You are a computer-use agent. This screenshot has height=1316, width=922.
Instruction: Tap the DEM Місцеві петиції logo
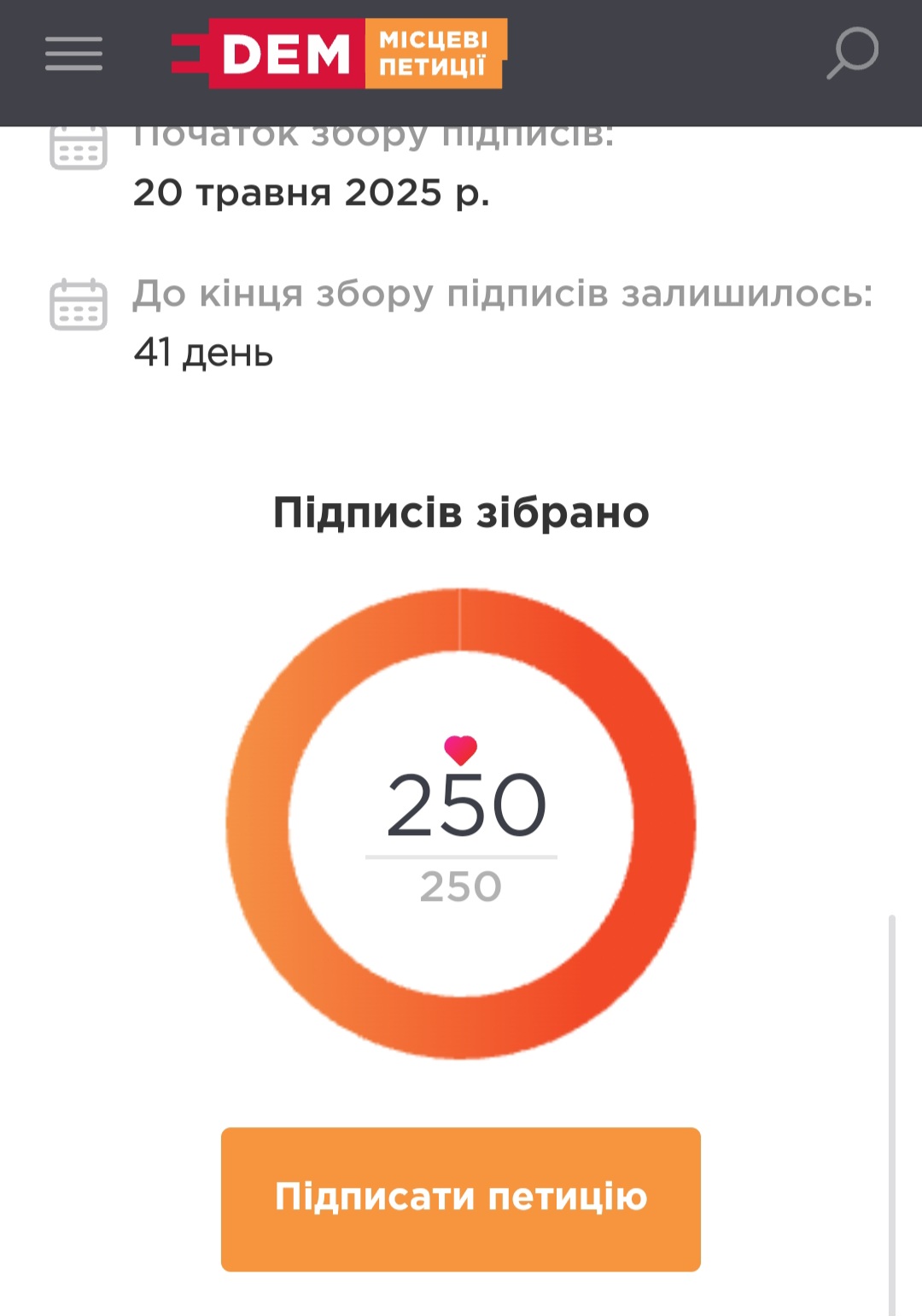[339, 54]
